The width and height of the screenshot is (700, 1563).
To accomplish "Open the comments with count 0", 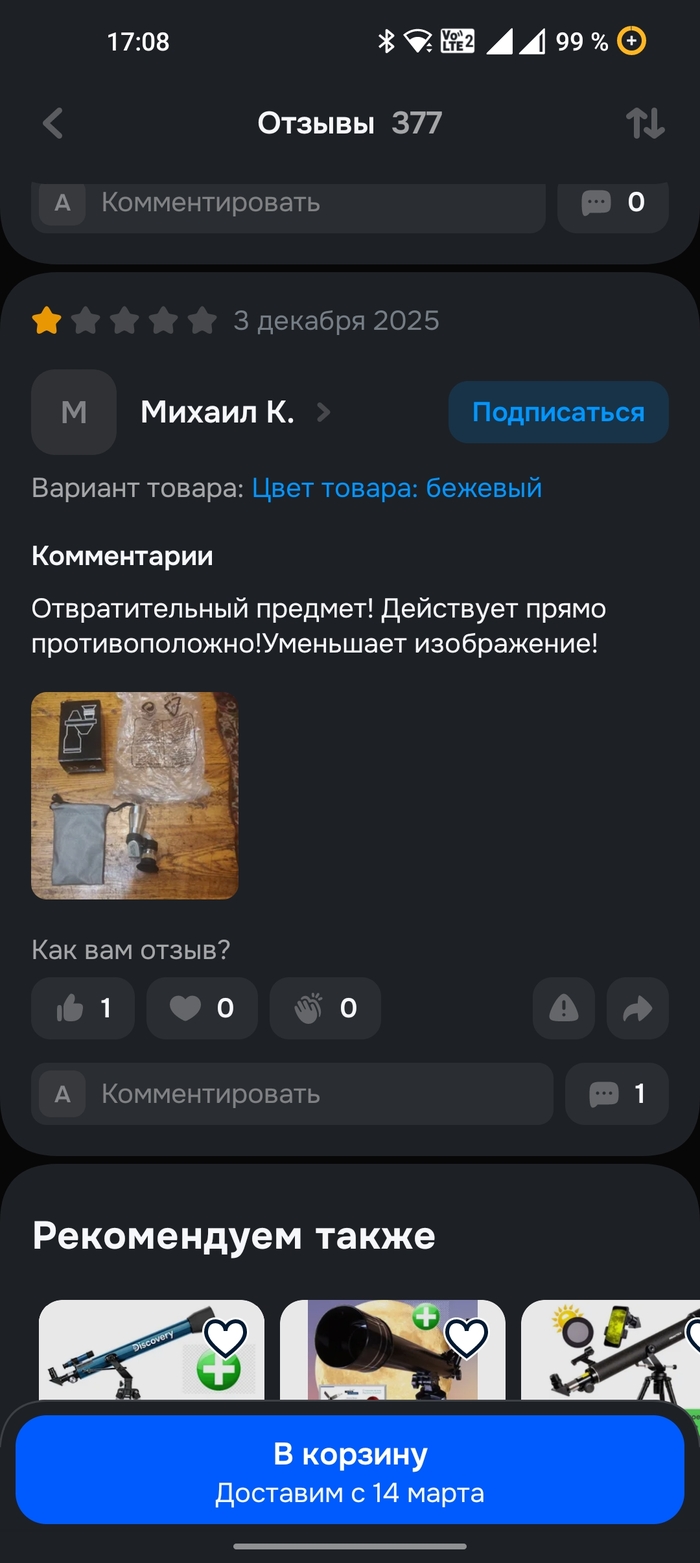I will click(x=613, y=203).
